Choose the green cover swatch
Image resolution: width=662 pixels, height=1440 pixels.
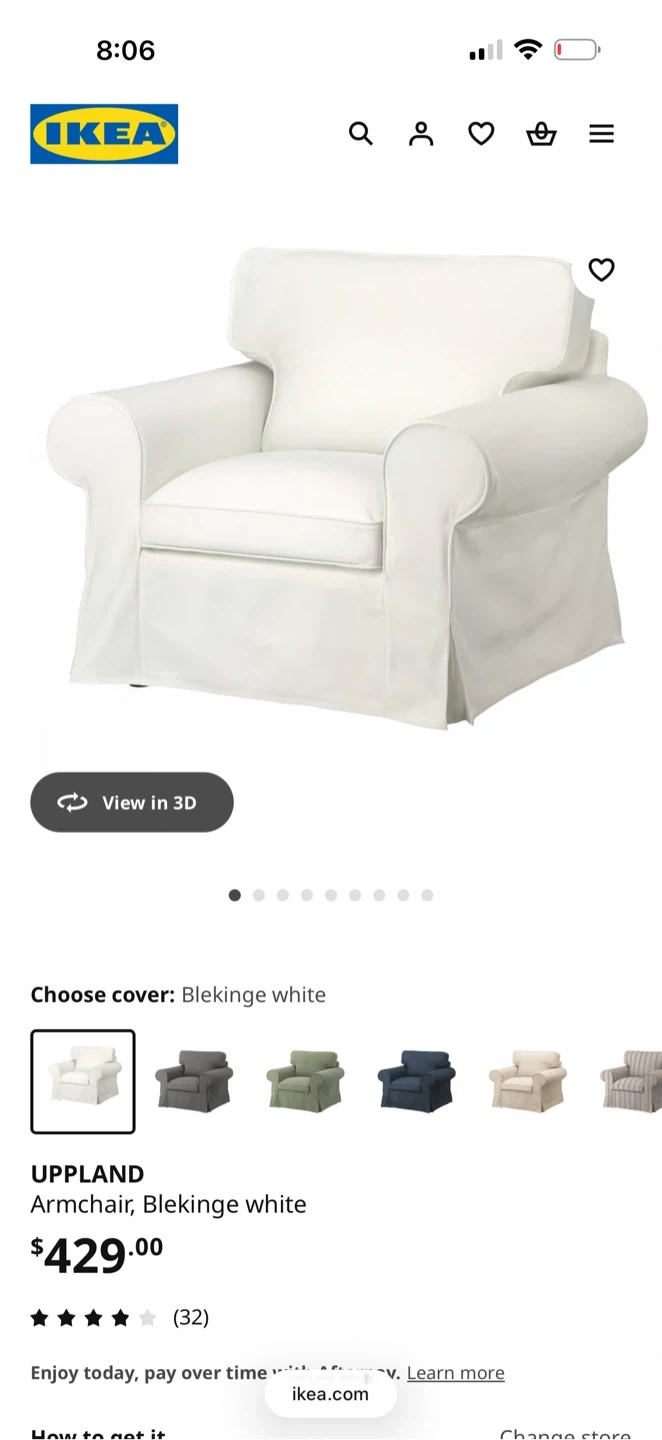click(x=305, y=1081)
